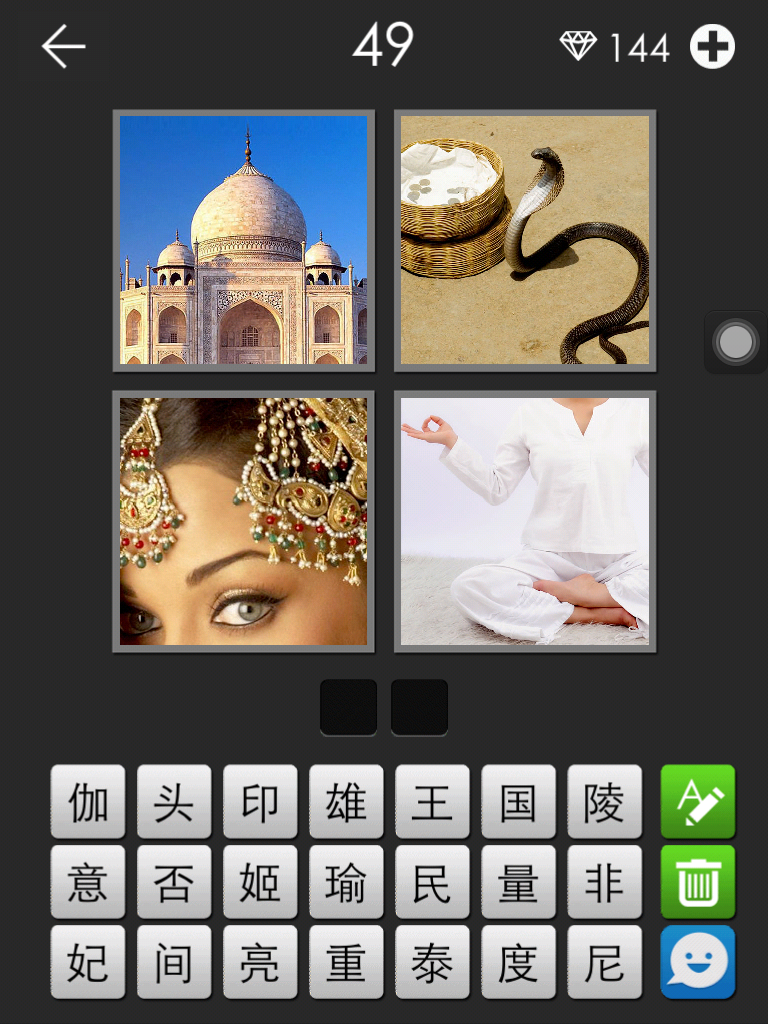Add more diamonds with plus icon

(x=712, y=47)
